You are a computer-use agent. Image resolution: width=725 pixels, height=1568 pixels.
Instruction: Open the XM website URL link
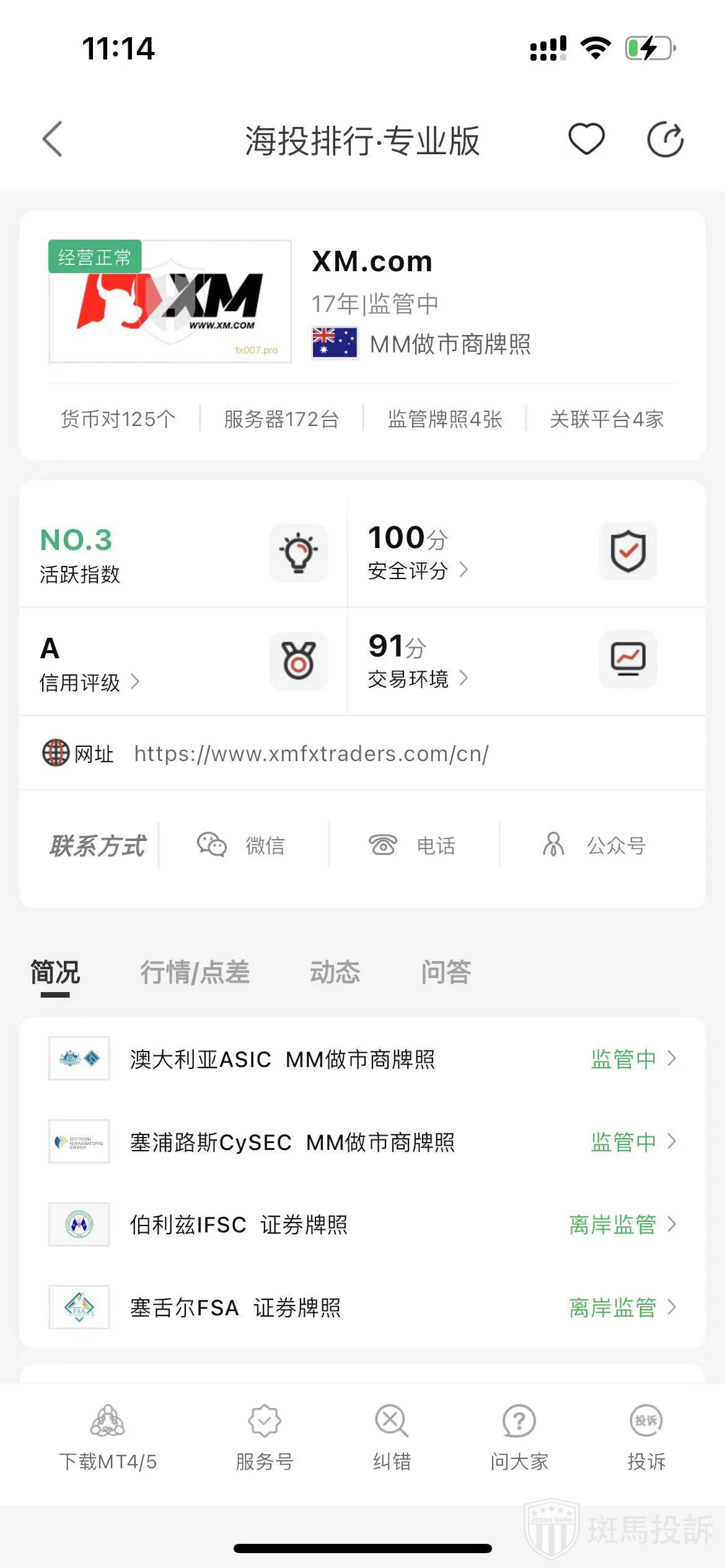coord(311,754)
